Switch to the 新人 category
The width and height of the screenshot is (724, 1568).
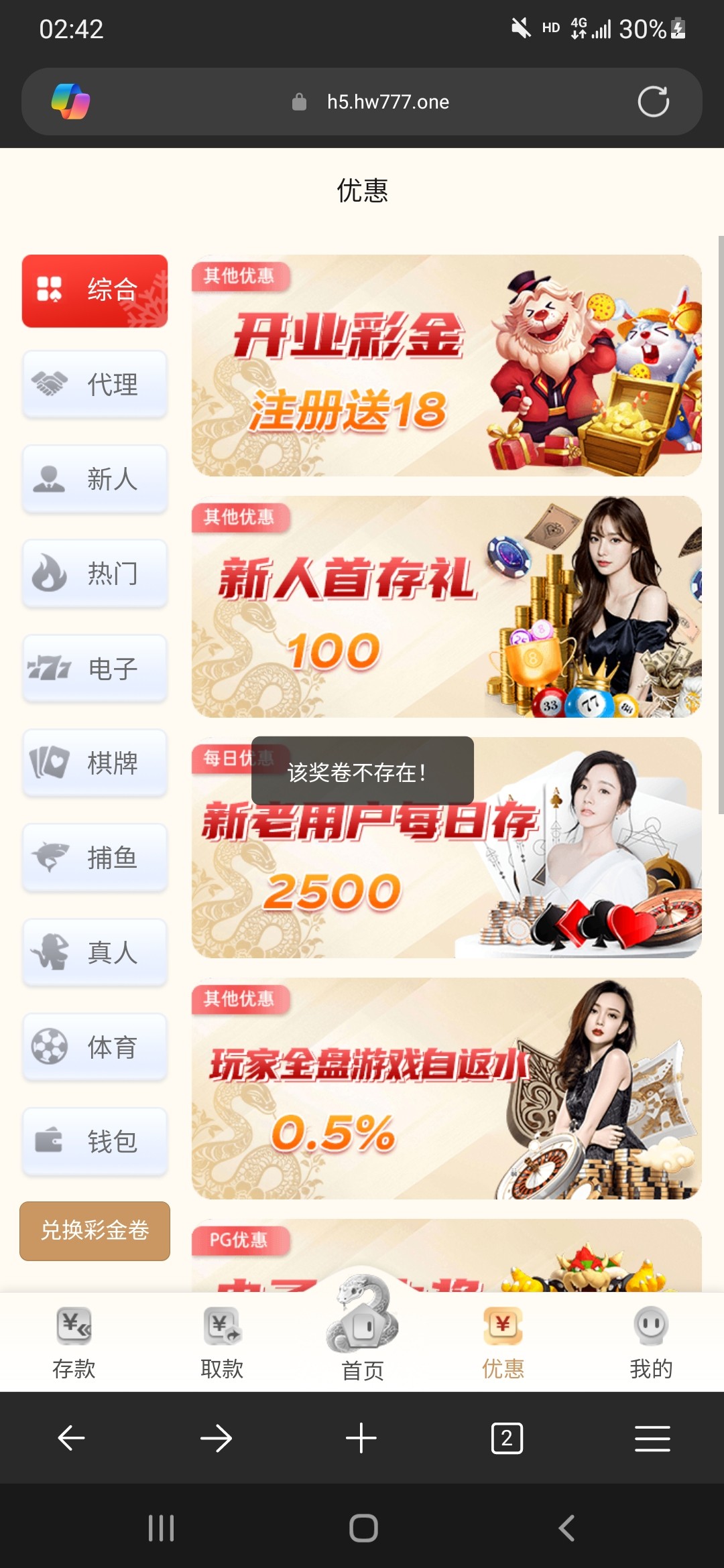point(95,479)
